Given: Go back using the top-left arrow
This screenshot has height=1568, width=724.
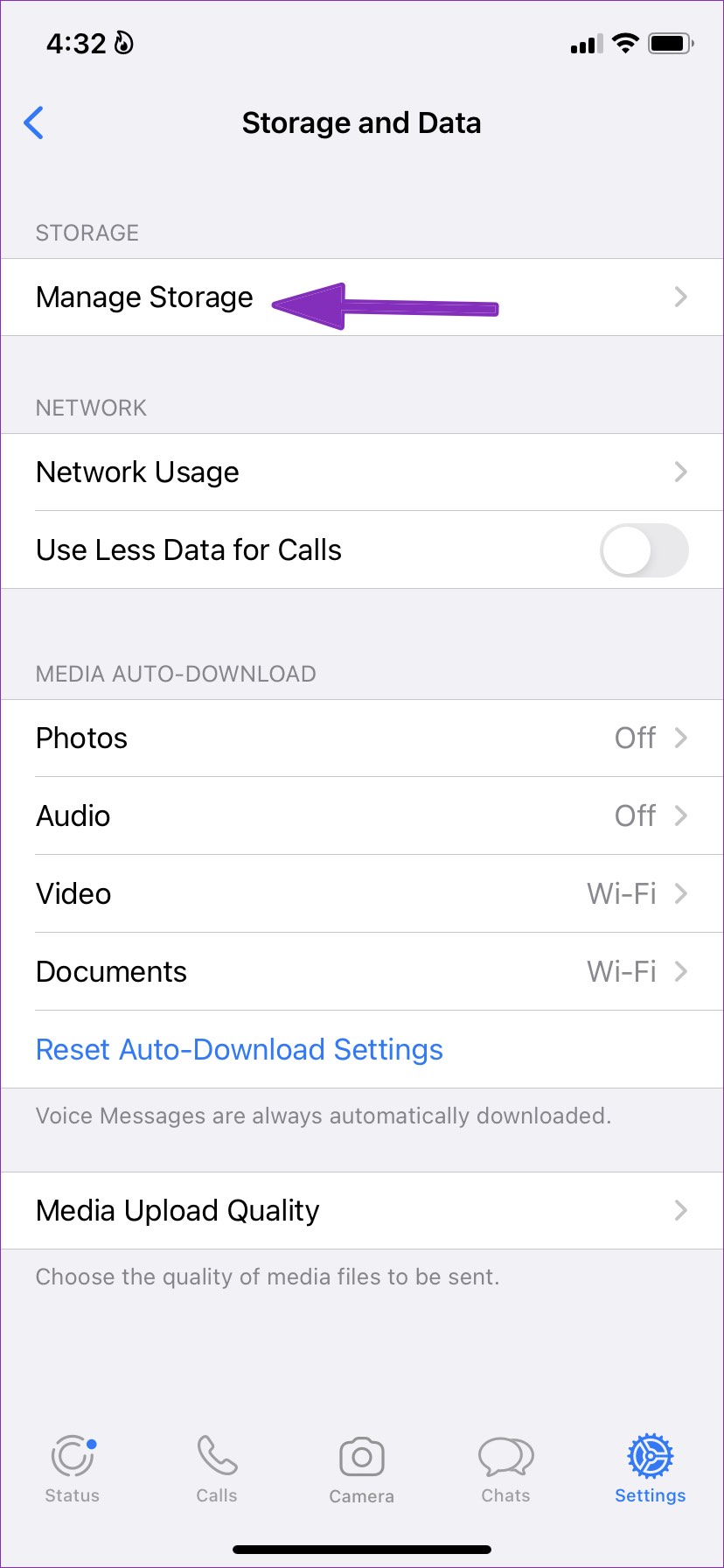Looking at the screenshot, I should tap(34, 122).
